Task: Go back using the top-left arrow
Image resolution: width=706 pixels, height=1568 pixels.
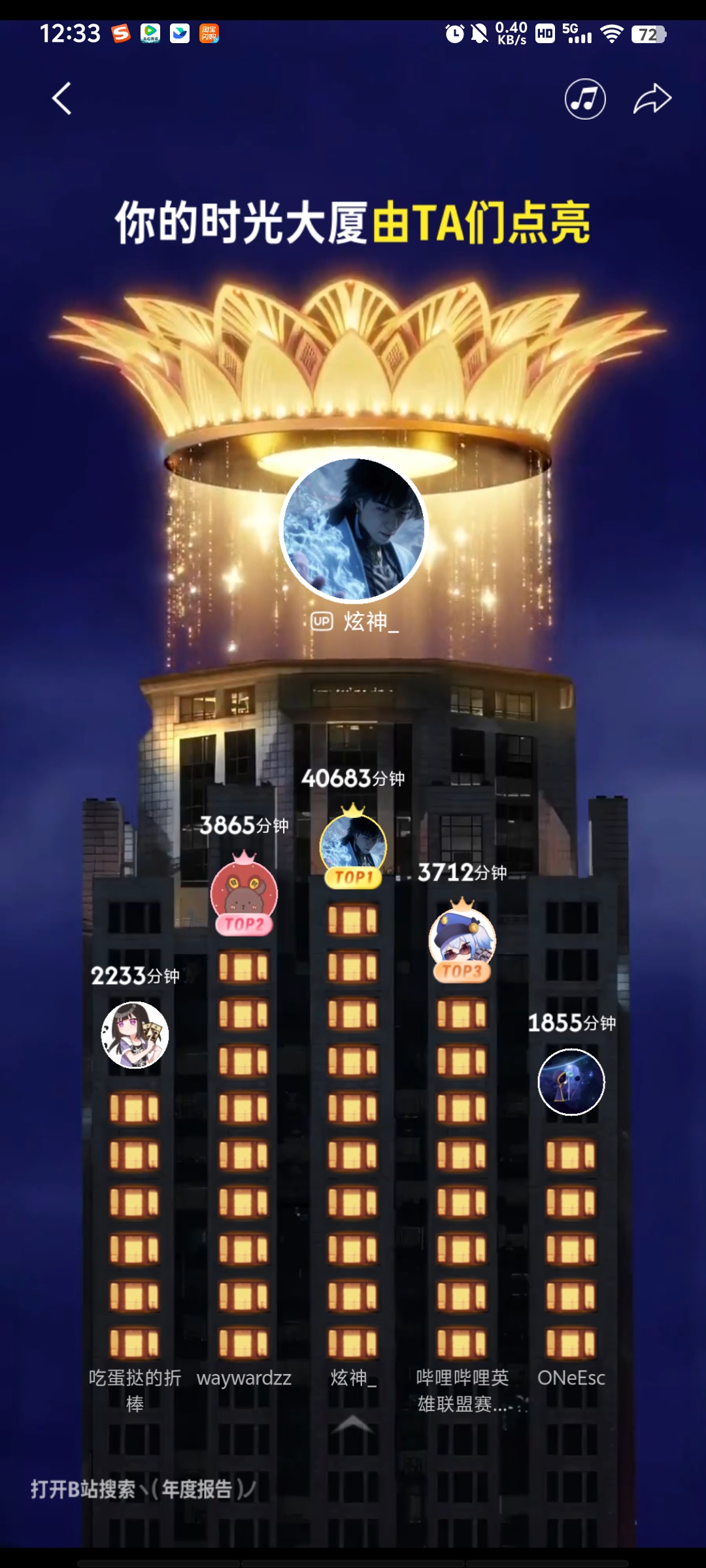Action: point(62,99)
